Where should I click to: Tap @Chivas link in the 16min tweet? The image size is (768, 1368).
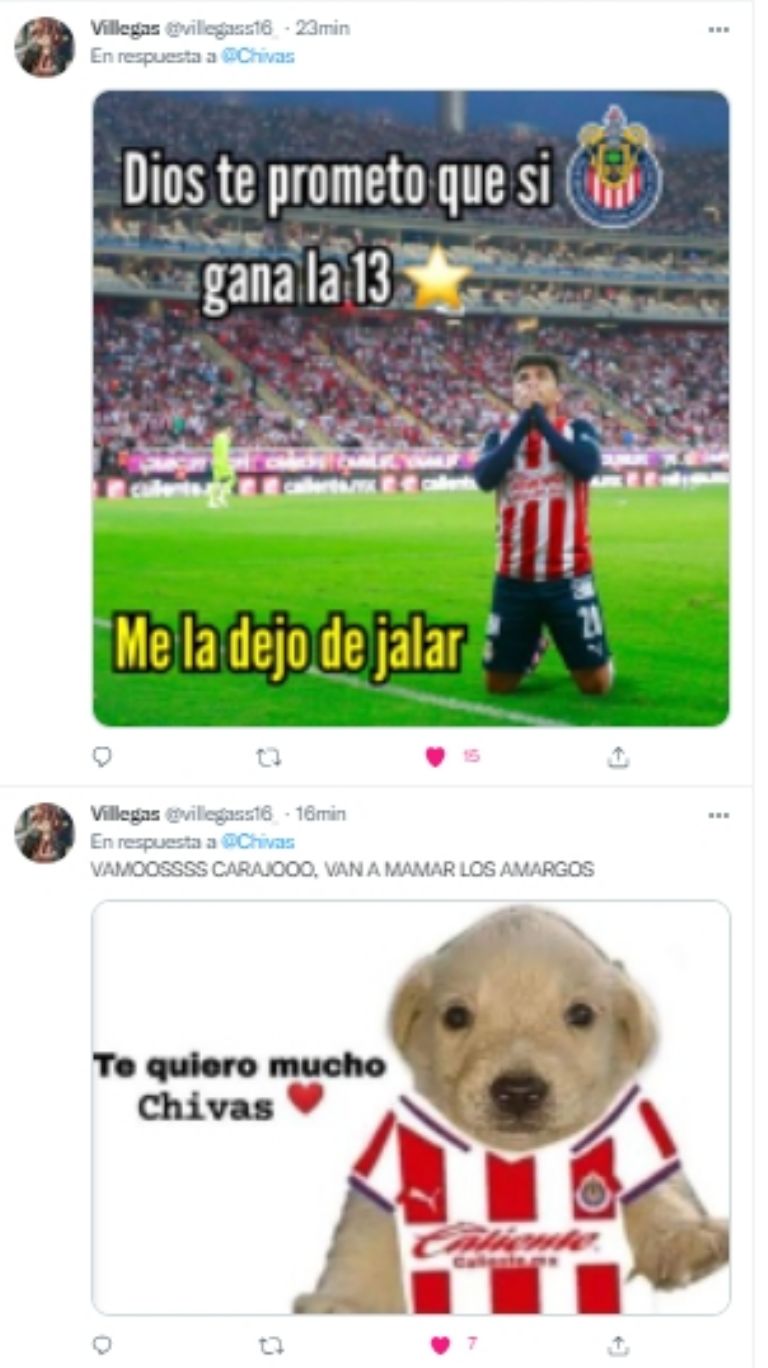point(258,841)
